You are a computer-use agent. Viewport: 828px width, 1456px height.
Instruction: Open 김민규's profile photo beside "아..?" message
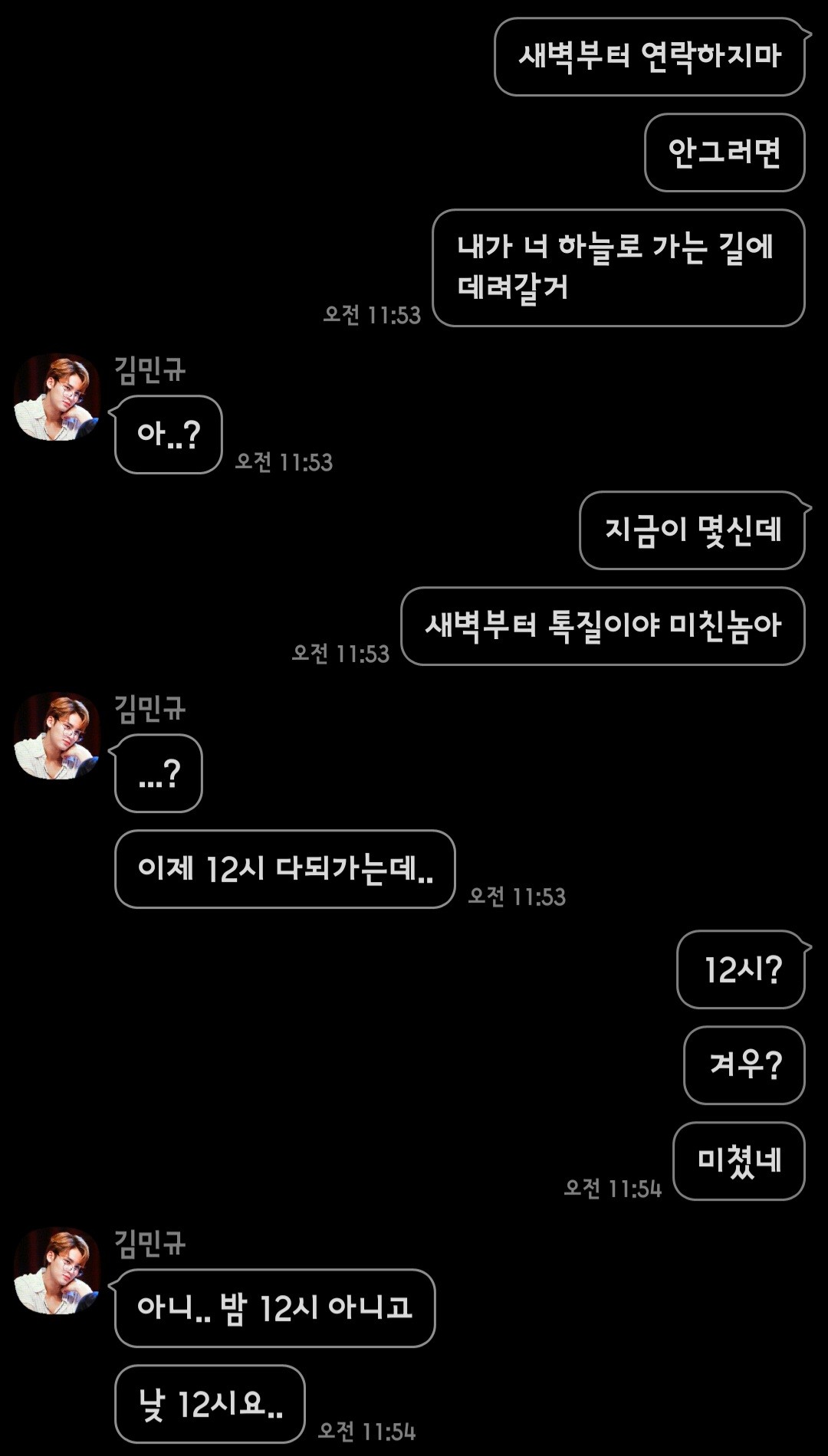[x=57, y=397]
